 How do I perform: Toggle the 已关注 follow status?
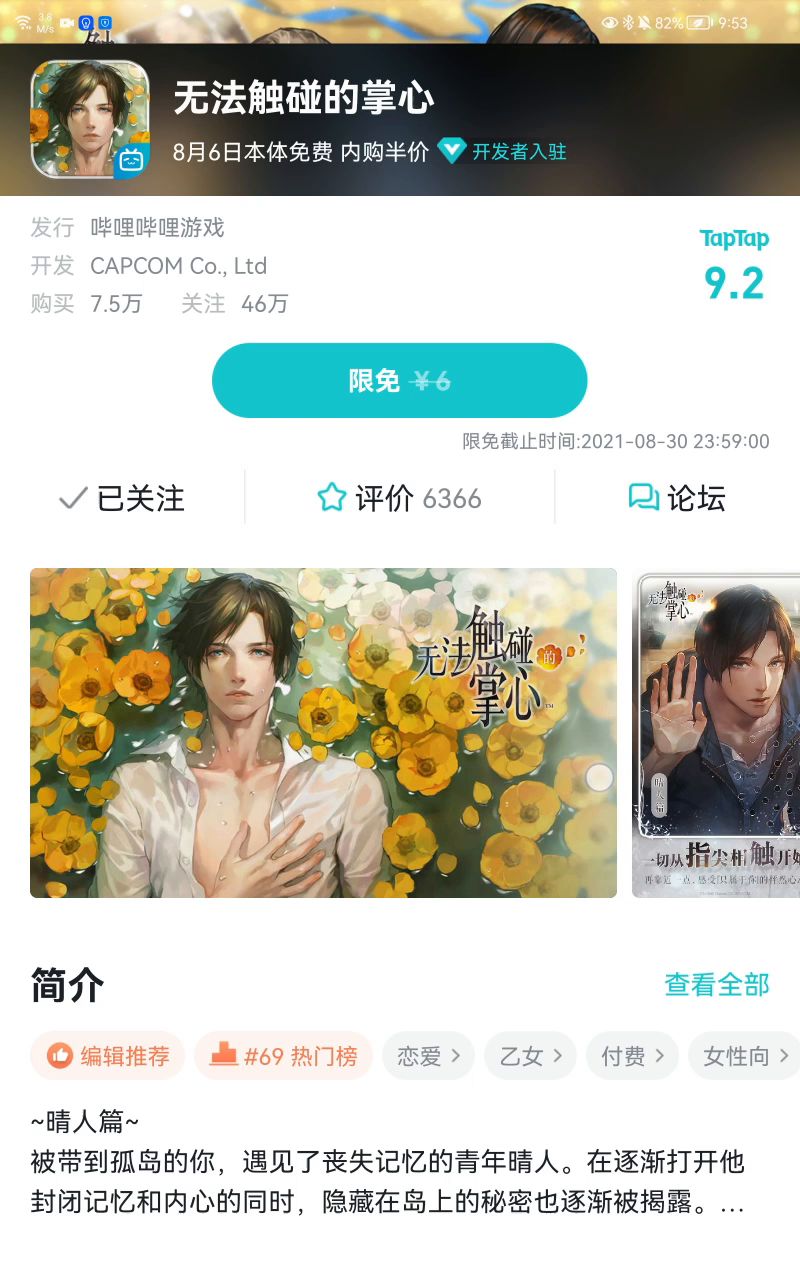pyautogui.click(x=122, y=498)
